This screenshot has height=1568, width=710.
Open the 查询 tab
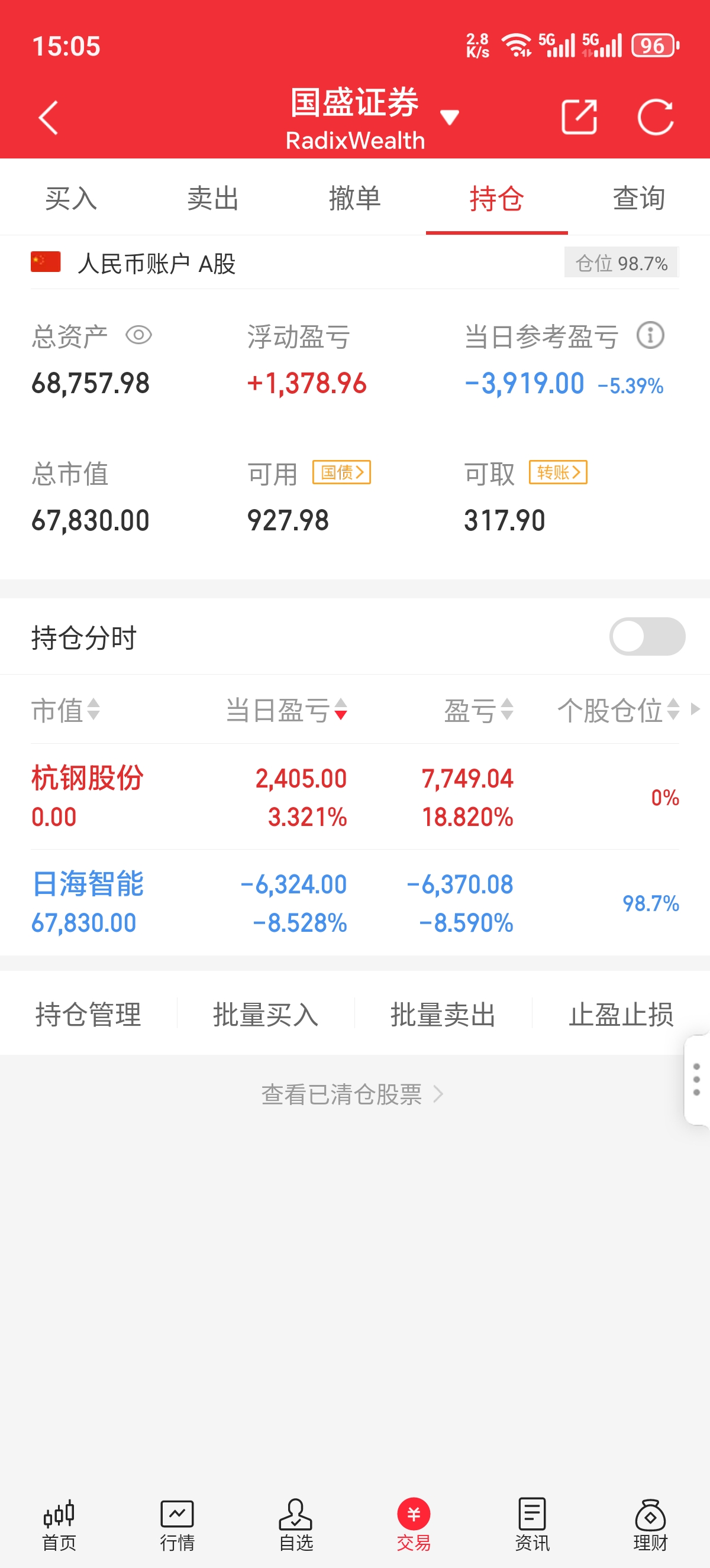(639, 199)
